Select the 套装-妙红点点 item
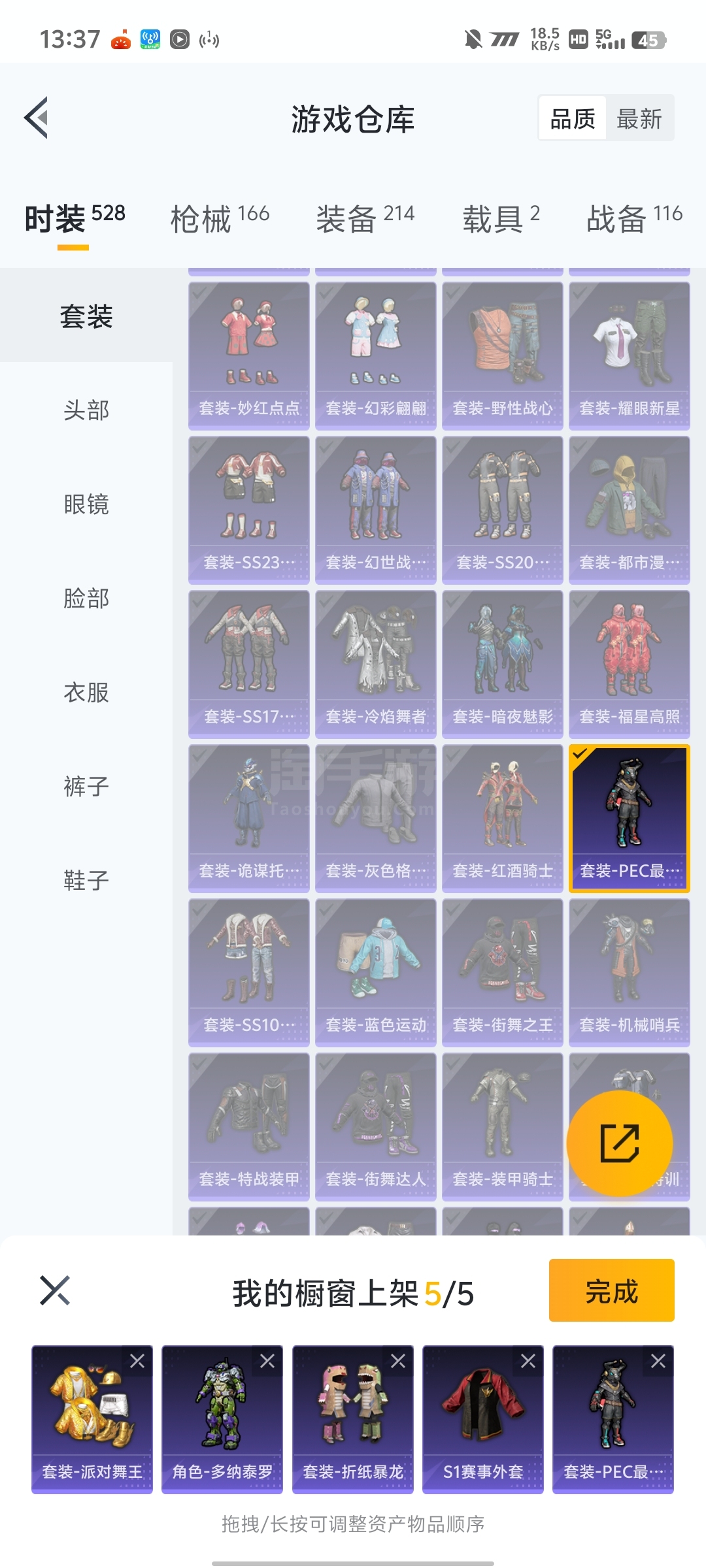 pyautogui.click(x=249, y=355)
